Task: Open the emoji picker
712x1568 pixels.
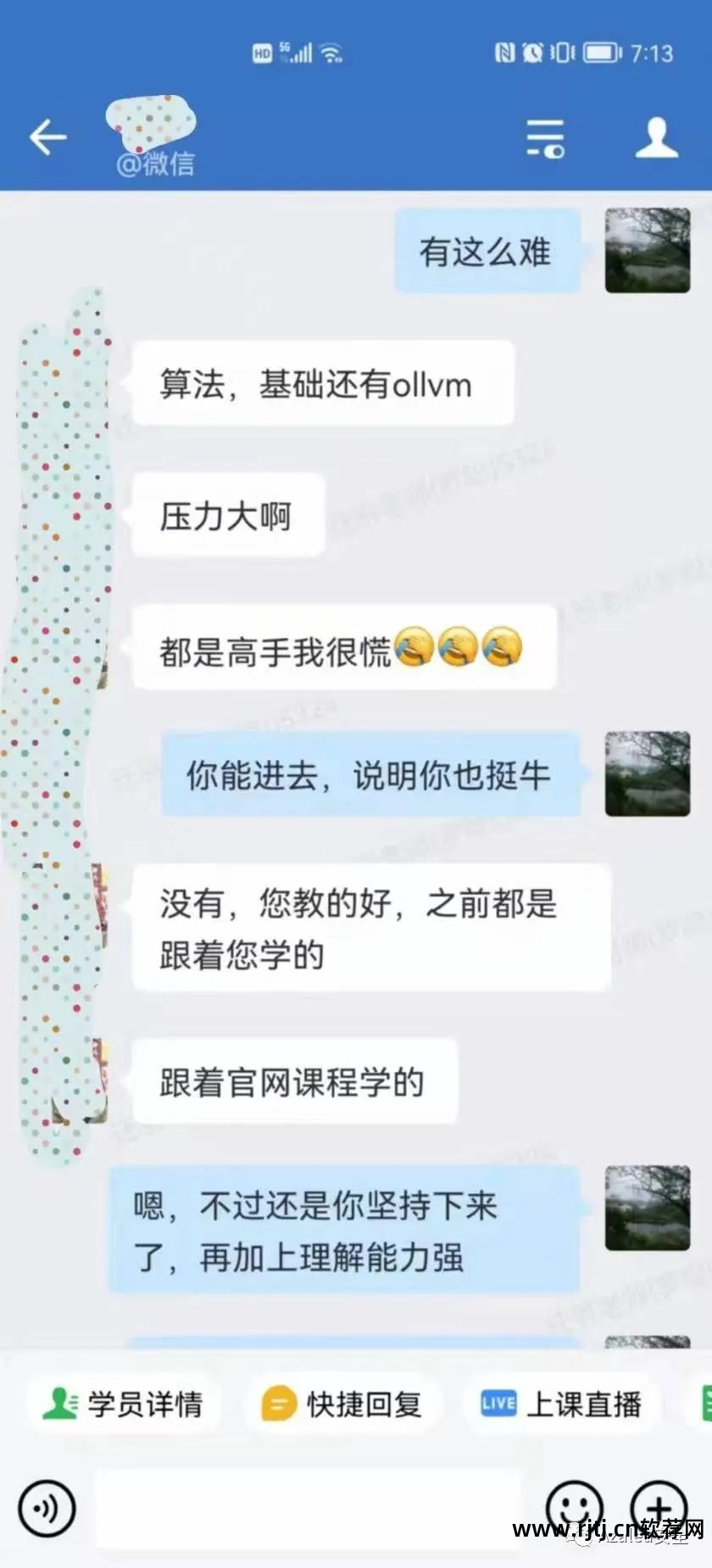Action: (x=573, y=1509)
